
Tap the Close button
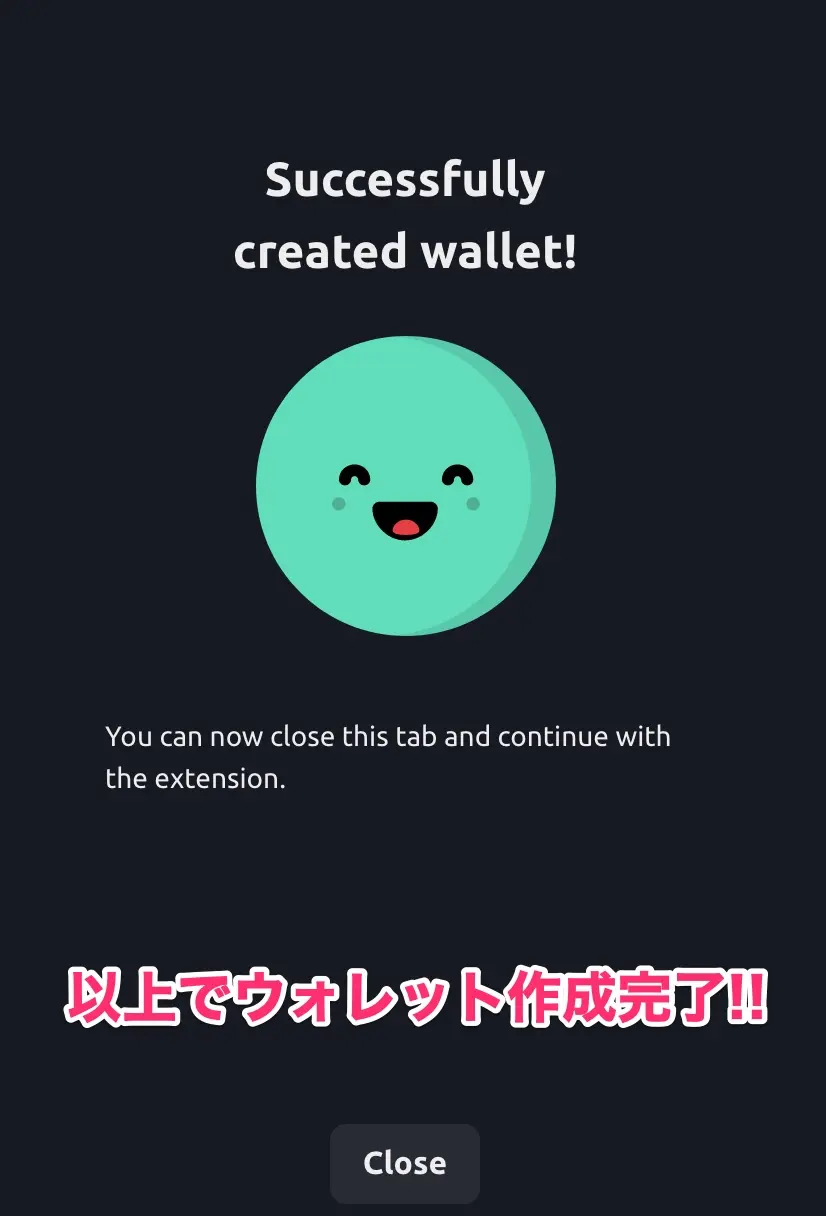pyautogui.click(x=404, y=1163)
